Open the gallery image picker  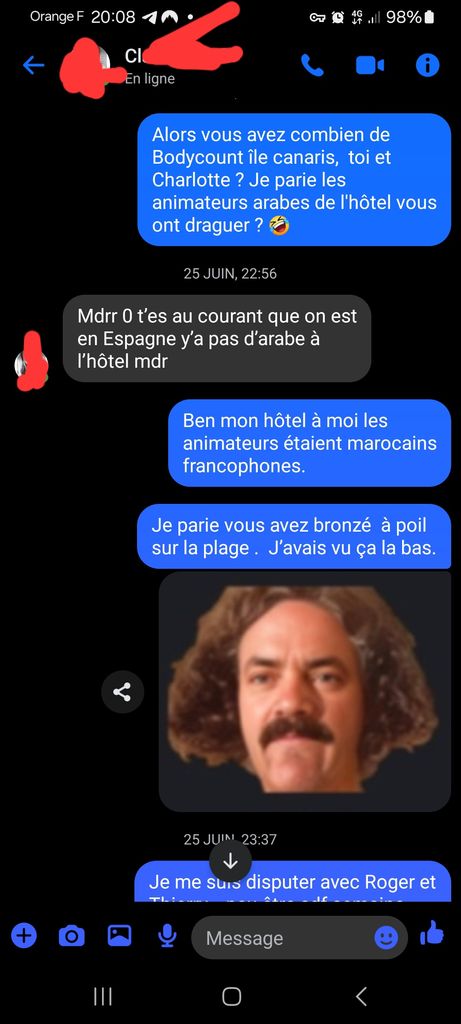[x=119, y=936]
